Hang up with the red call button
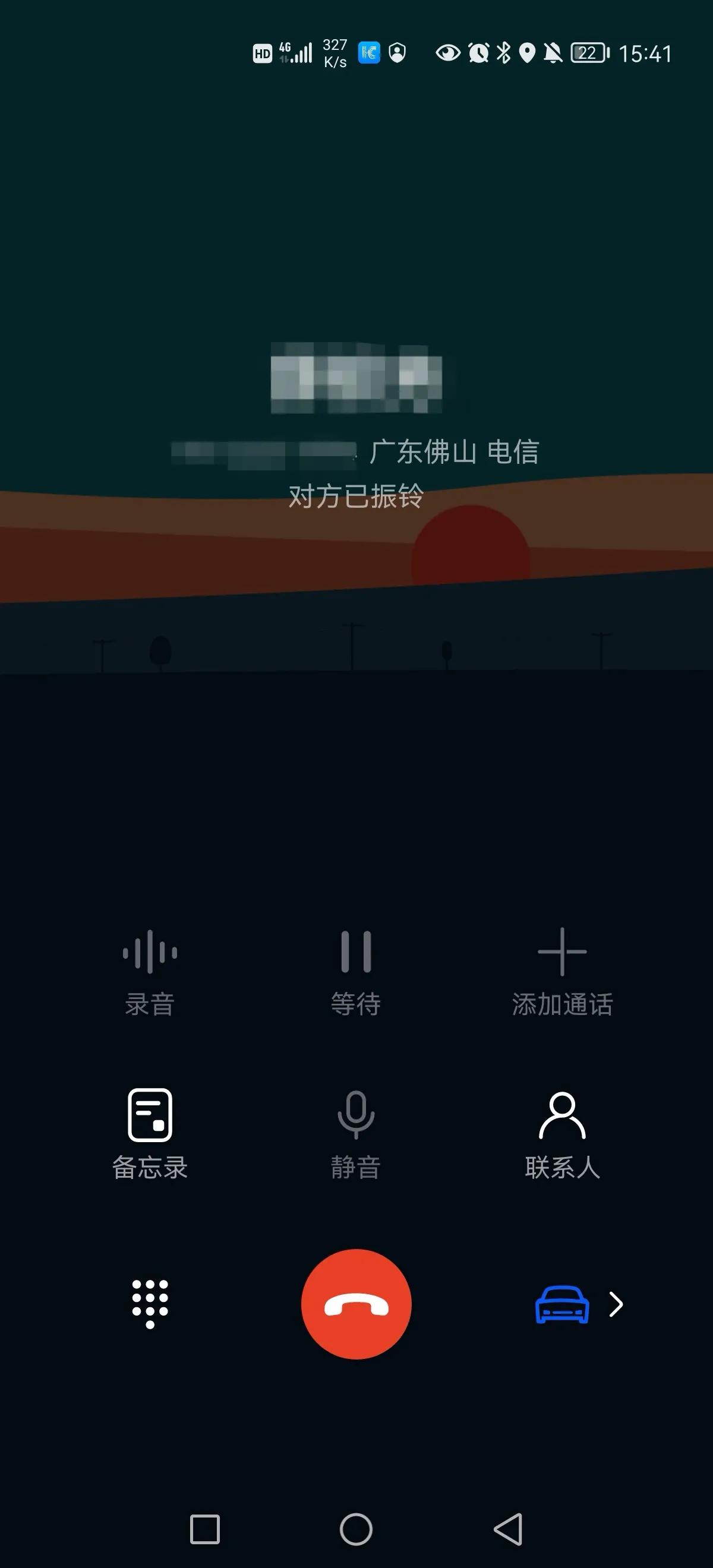Image resolution: width=713 pixels, height=1568 pixels. point(357,1303)
